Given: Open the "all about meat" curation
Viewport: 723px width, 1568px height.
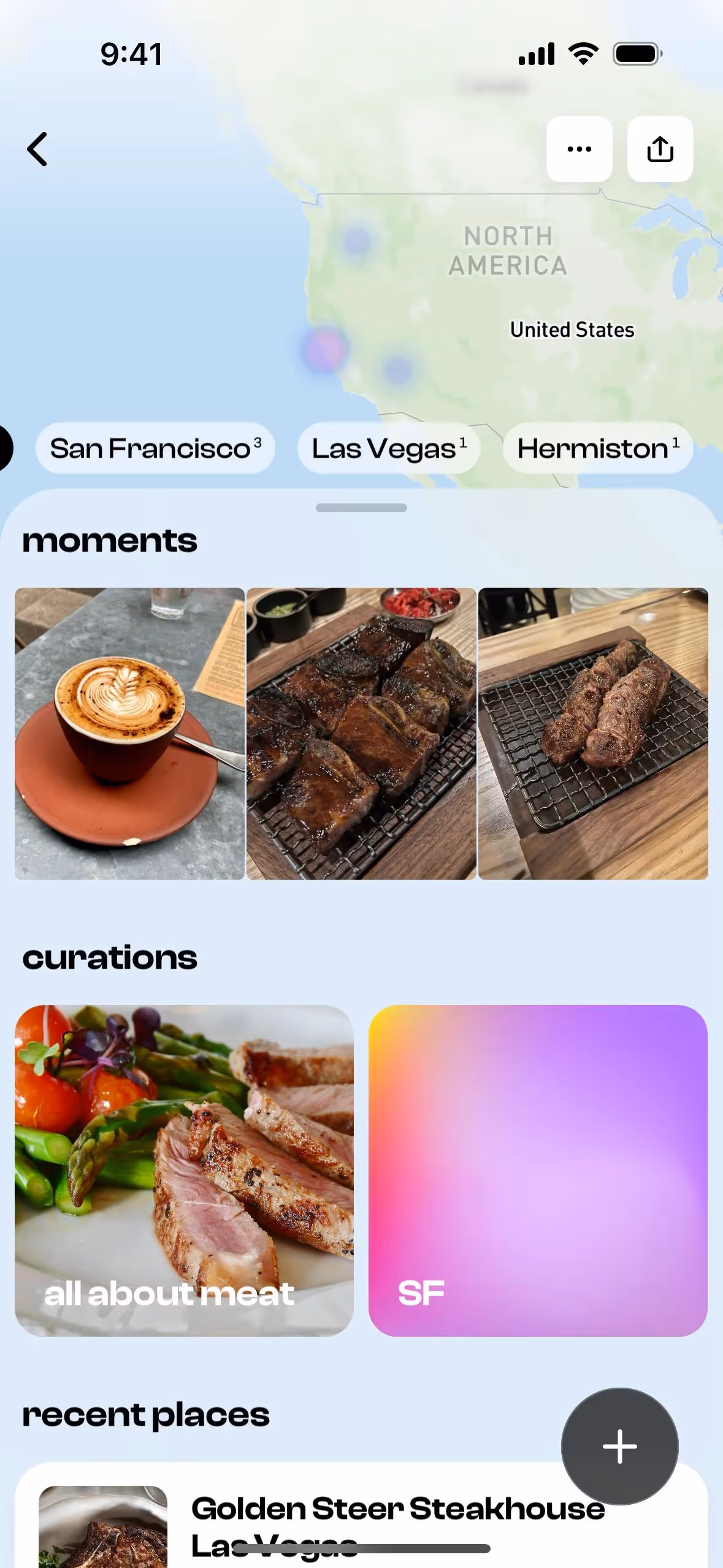Looking at the screenshot, I should pos(184,1170).
